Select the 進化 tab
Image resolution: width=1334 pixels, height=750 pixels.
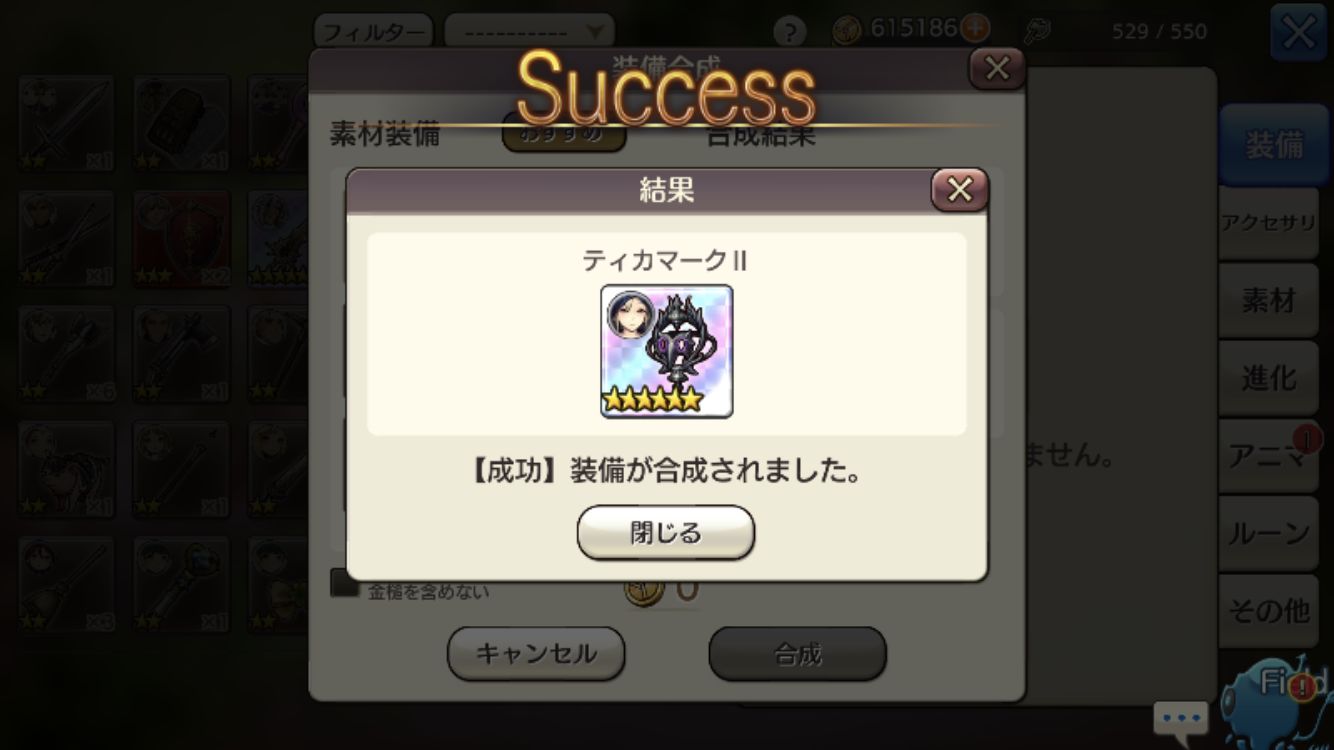coord(1268,378)
